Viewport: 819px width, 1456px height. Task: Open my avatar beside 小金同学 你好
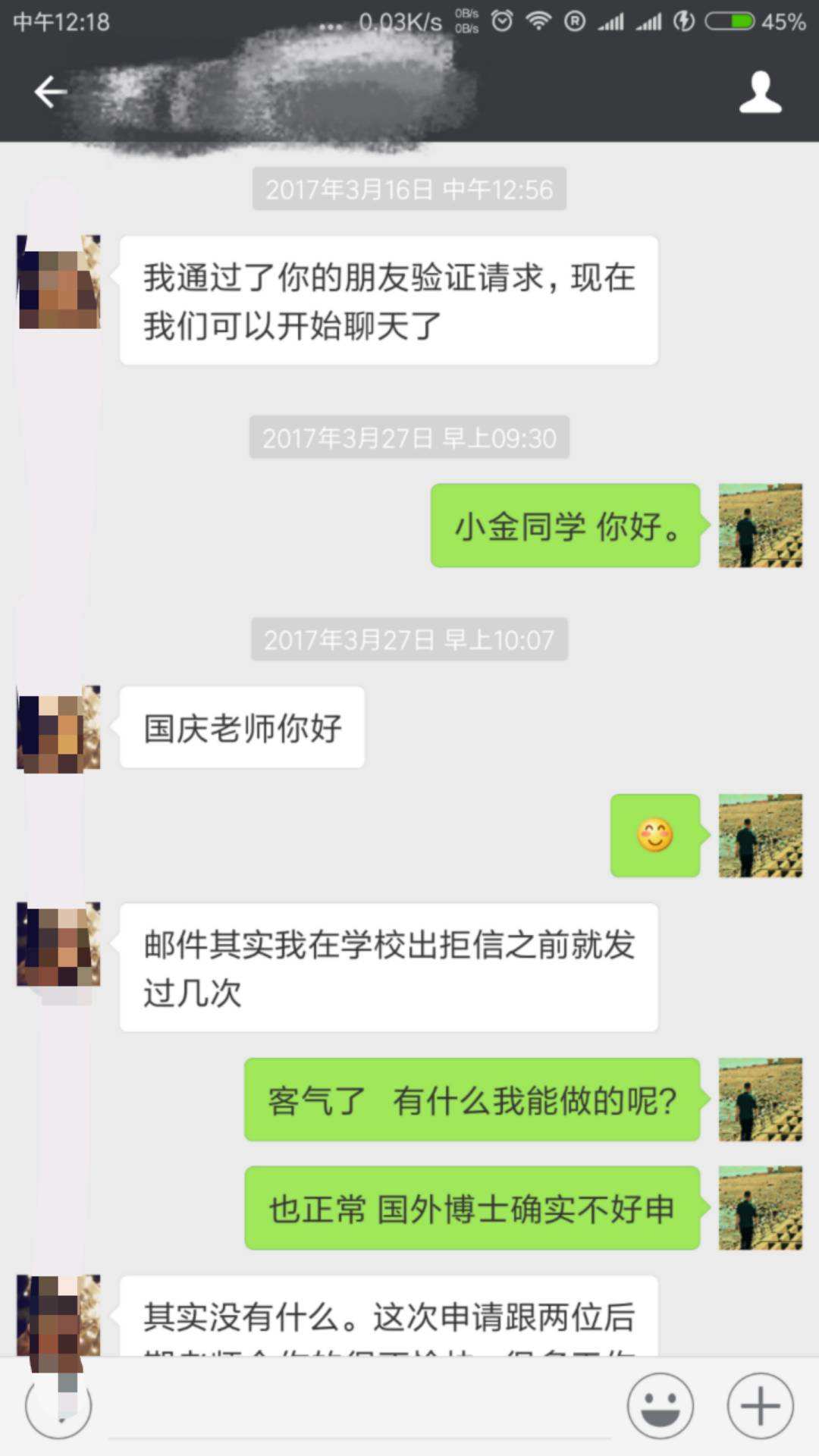(x=760, y=526)
